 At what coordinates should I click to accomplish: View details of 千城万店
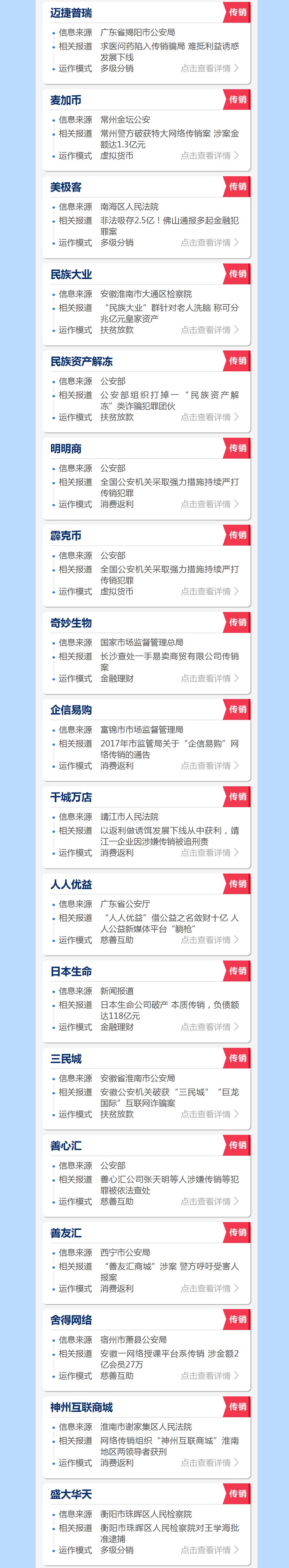pos(209,852)
